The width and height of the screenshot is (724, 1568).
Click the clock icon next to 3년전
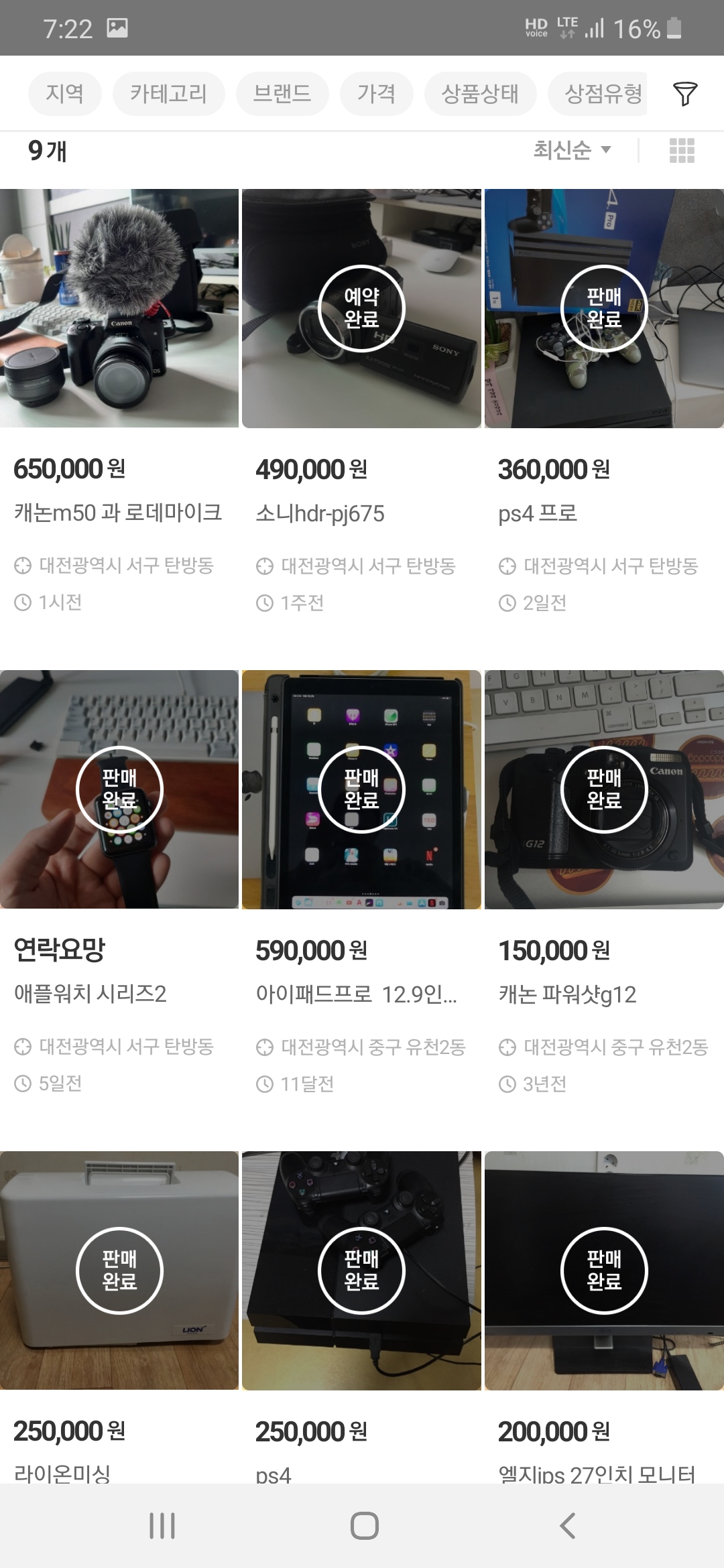pos(507,1083)
